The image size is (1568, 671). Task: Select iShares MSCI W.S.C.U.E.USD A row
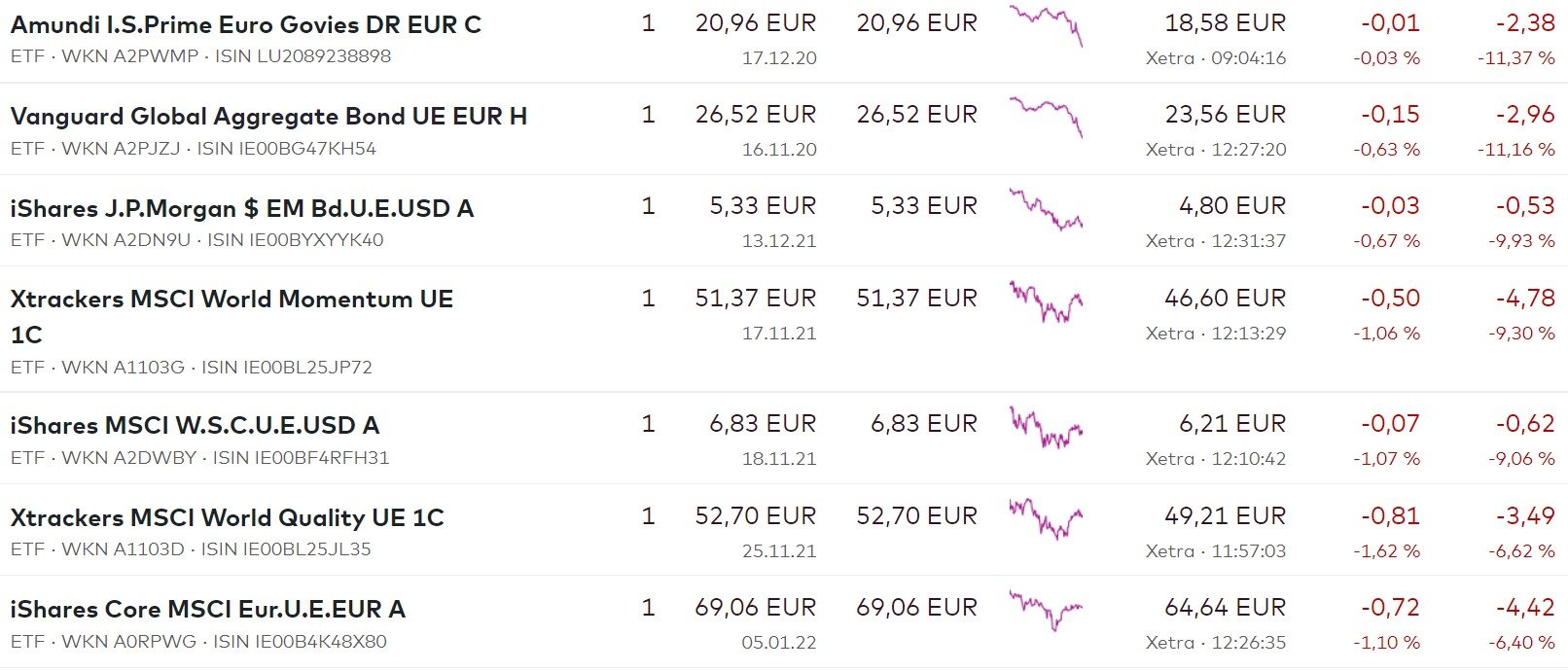(195, 426)
